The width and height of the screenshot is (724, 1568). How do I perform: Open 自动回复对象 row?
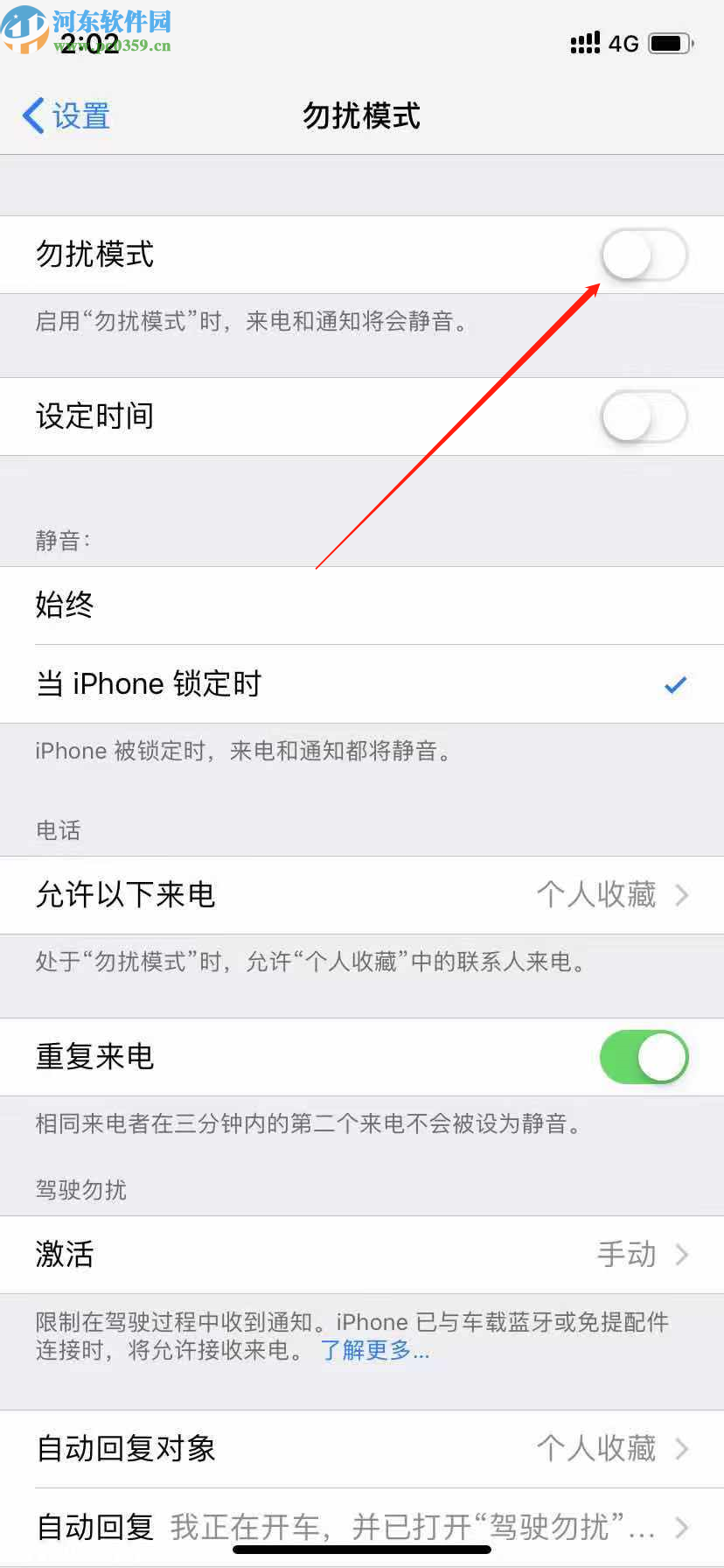click(x=362, y=1449)
